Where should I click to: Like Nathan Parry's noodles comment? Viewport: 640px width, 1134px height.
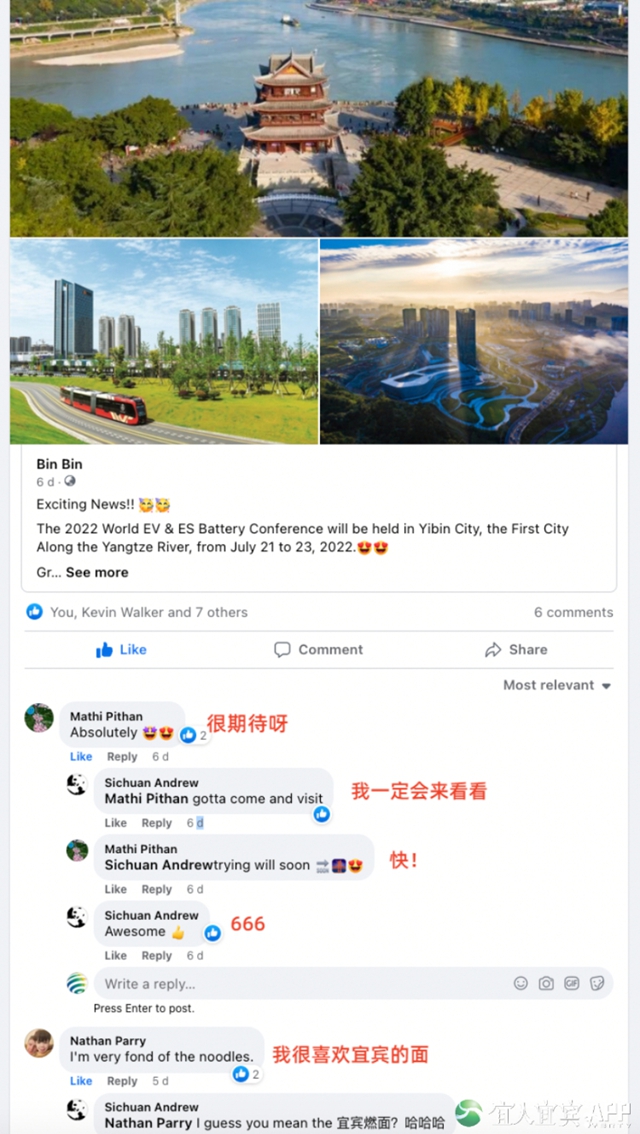(81, 1081)
